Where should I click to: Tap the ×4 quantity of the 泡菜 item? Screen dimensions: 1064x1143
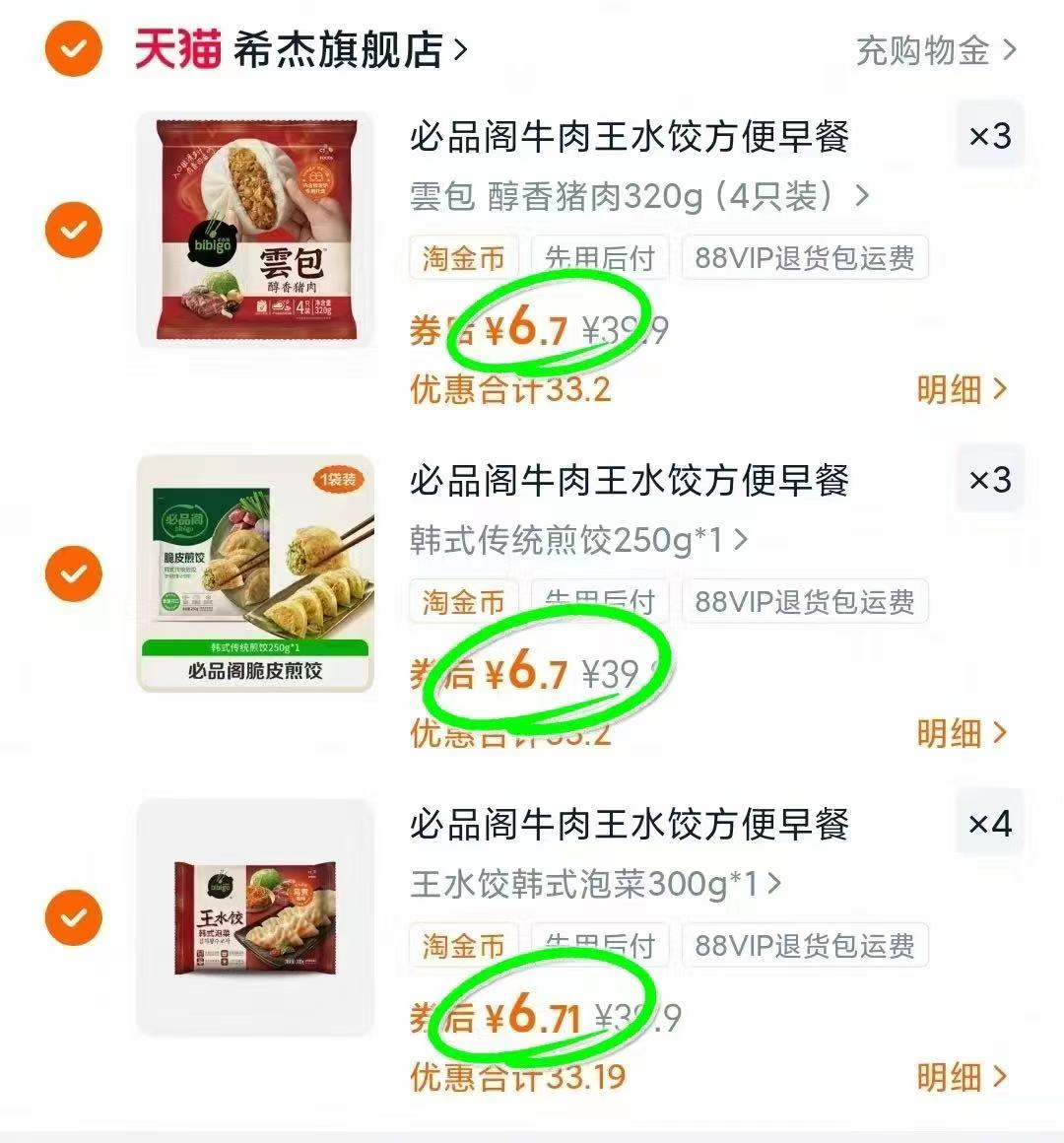(x=989, y=822)
